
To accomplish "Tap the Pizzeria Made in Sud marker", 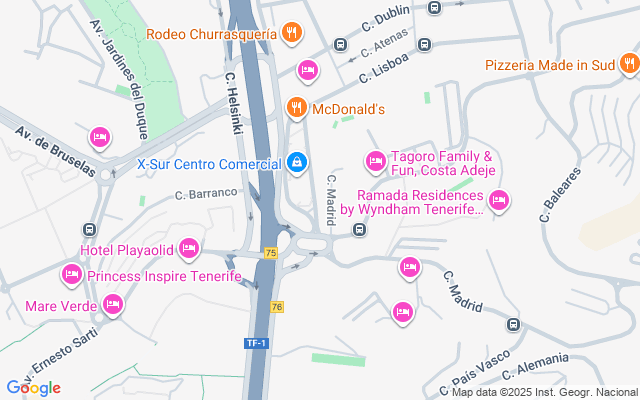I will 628,65.
